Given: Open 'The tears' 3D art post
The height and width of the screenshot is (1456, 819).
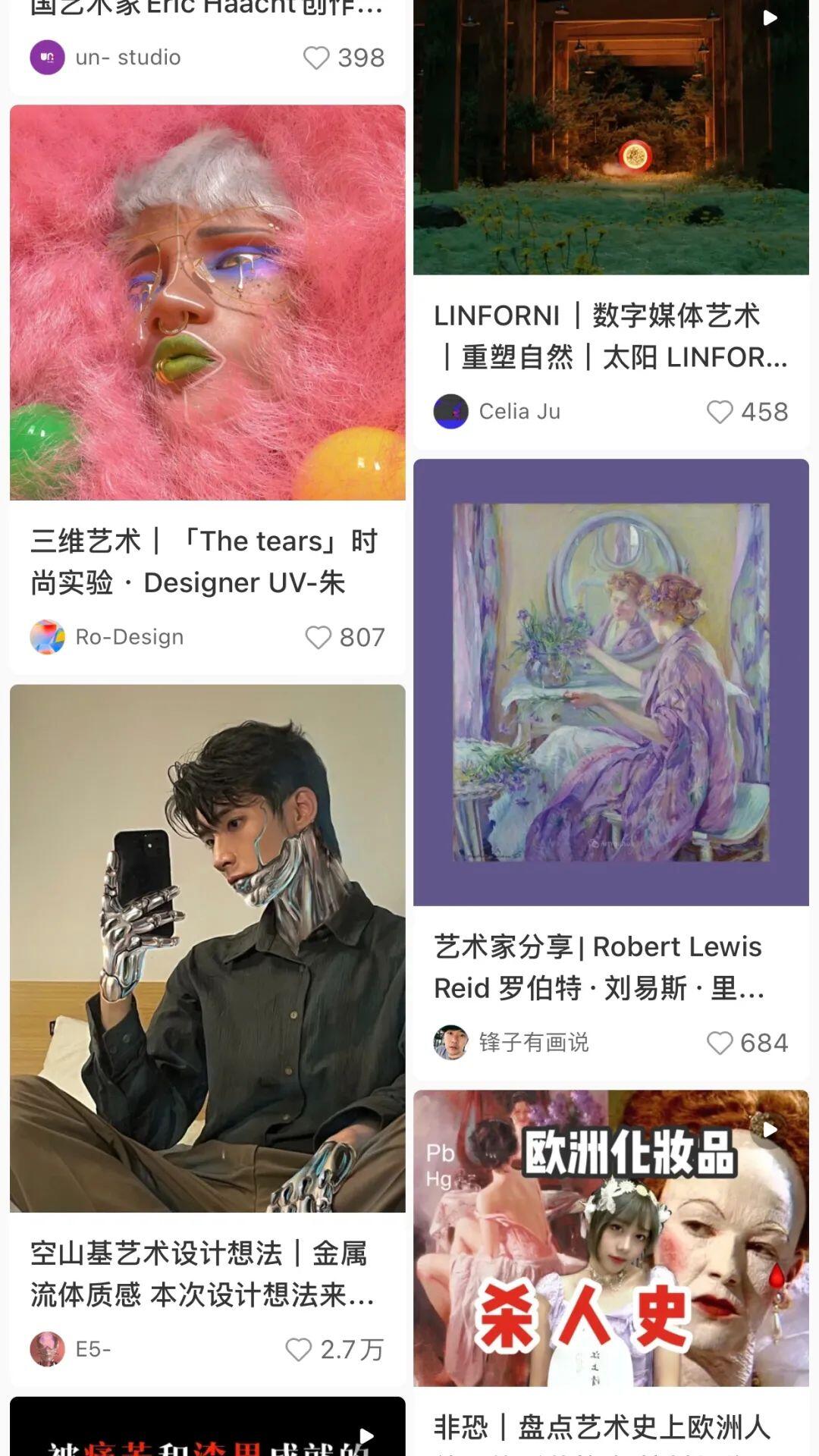Looking at the screenshot, I should (x=207, y=303).
